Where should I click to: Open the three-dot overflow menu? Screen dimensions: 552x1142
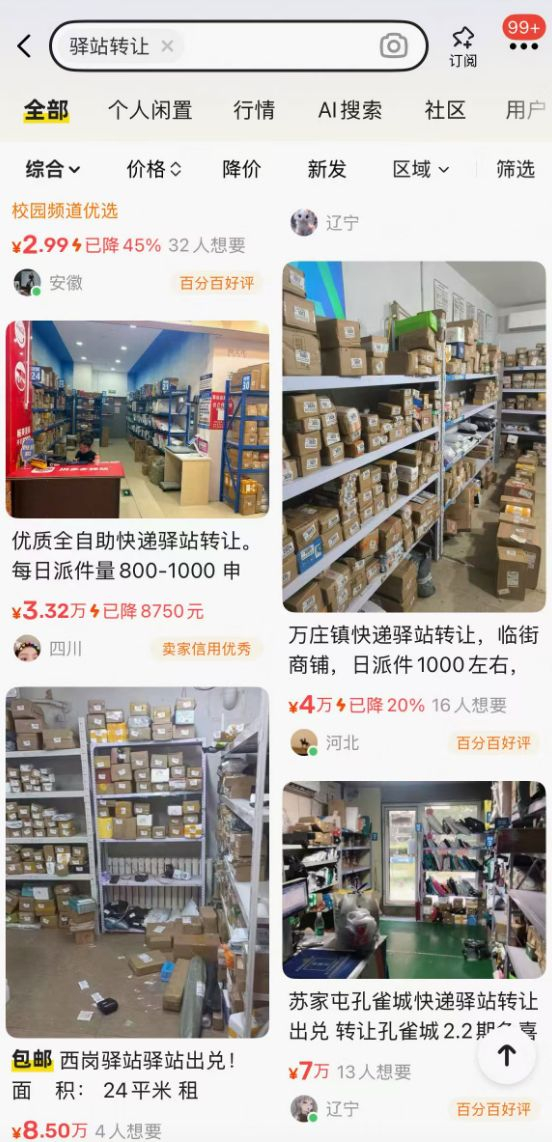coord(524,47)
